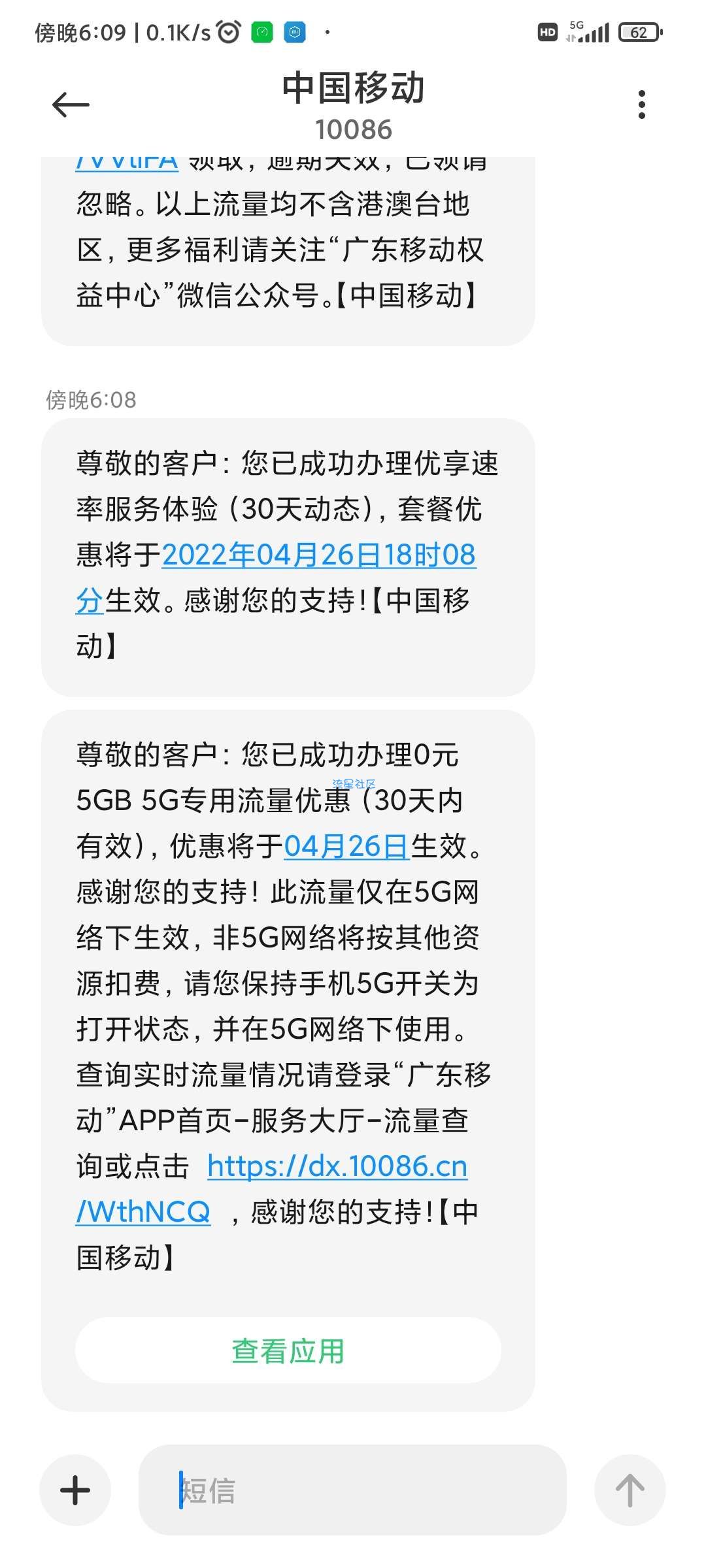Open the https://dx.10086.cn/WthNCQ link
Viewport: 706px width, 1568px height.
point(337,1167)
